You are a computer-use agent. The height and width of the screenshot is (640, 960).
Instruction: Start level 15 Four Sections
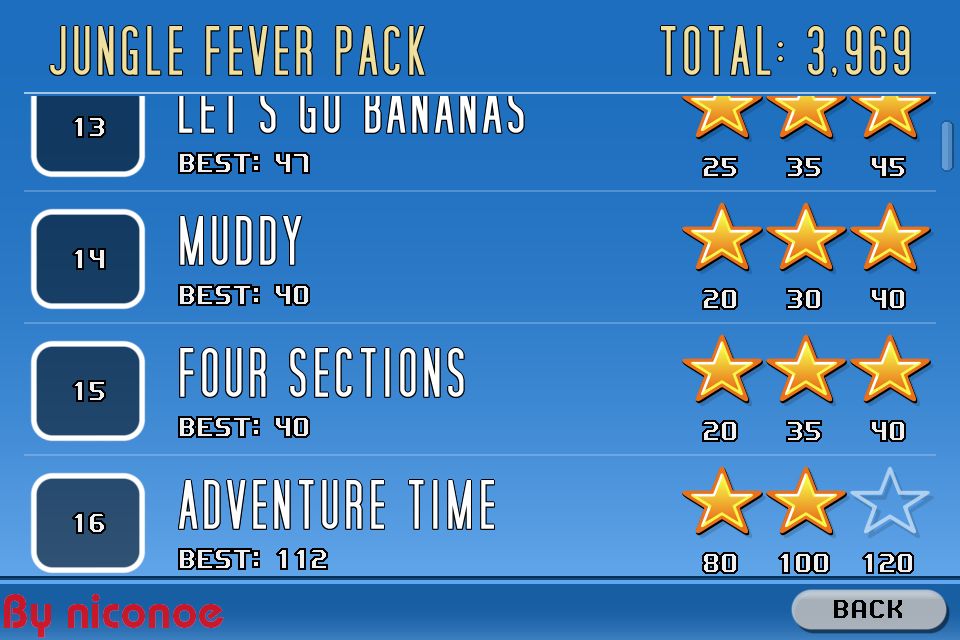point(88,391)
